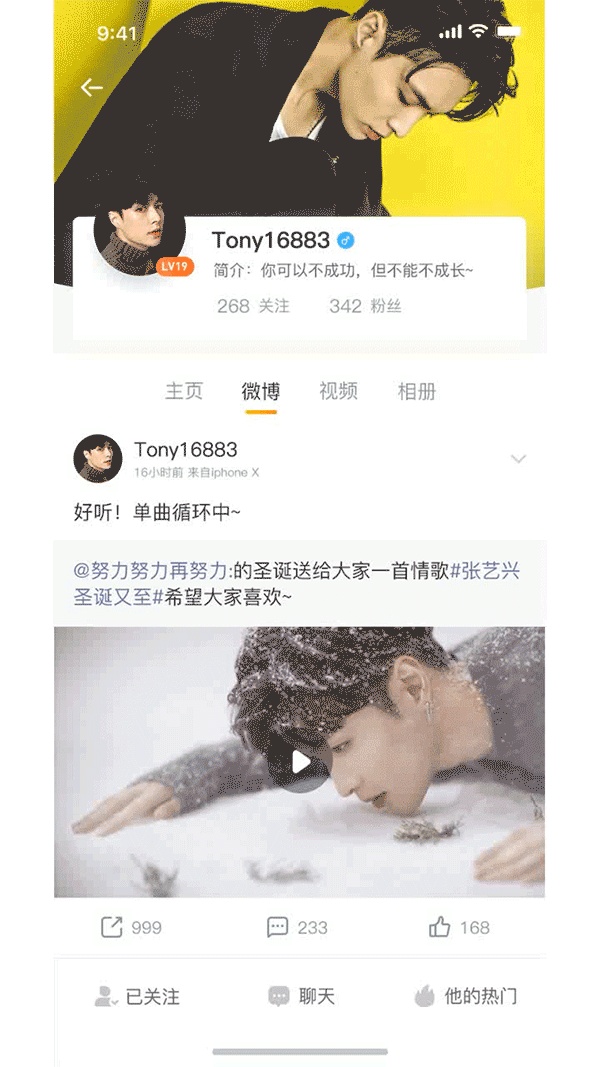This screenshot has width=600, height=1067.
Task: Open the comments with 233 count
Action: (298, 928)
